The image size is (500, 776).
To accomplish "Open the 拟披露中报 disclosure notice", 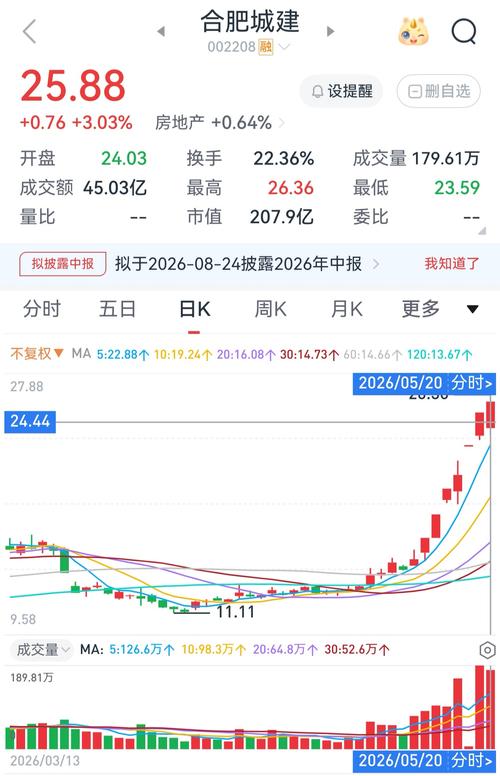I will [x=62, y=264].
